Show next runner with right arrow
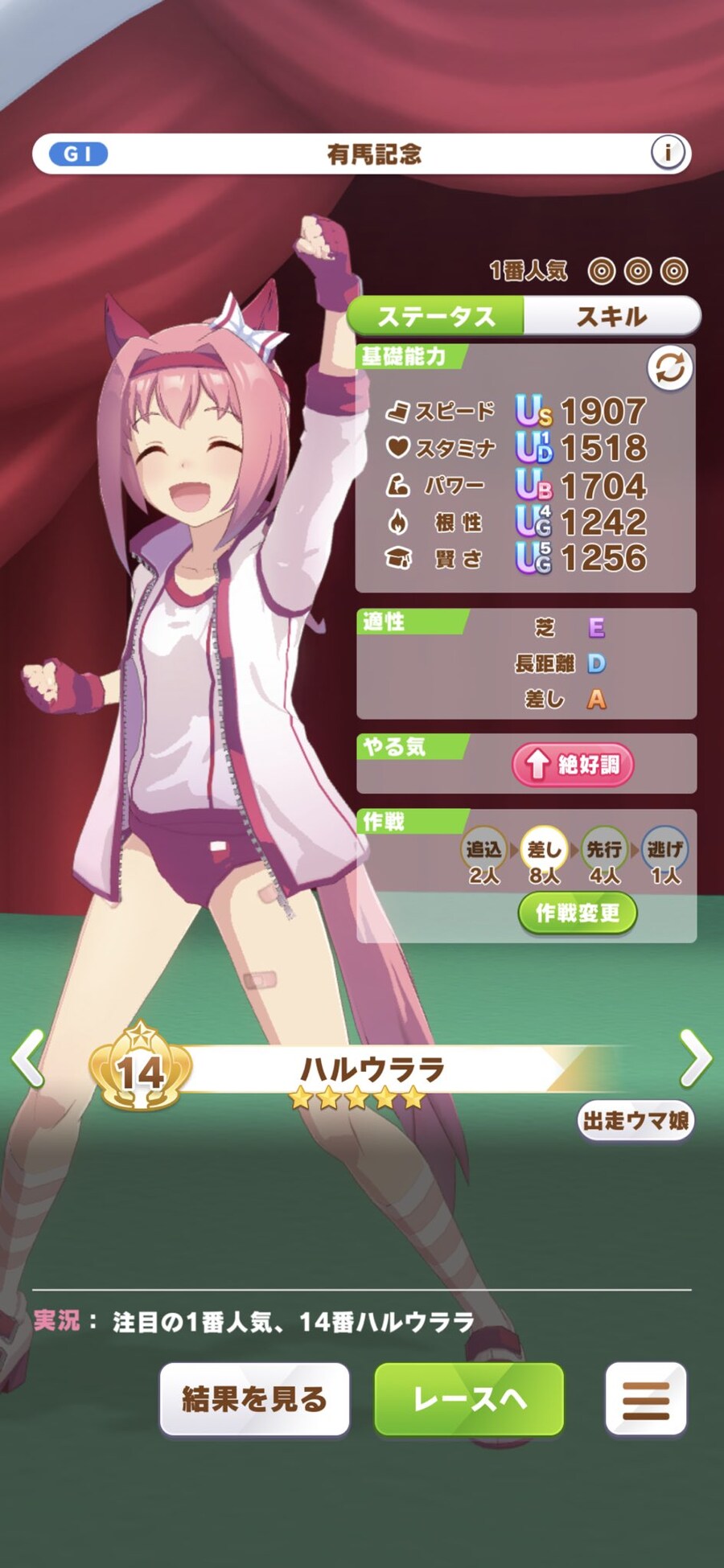 [x=695, y=1058]
